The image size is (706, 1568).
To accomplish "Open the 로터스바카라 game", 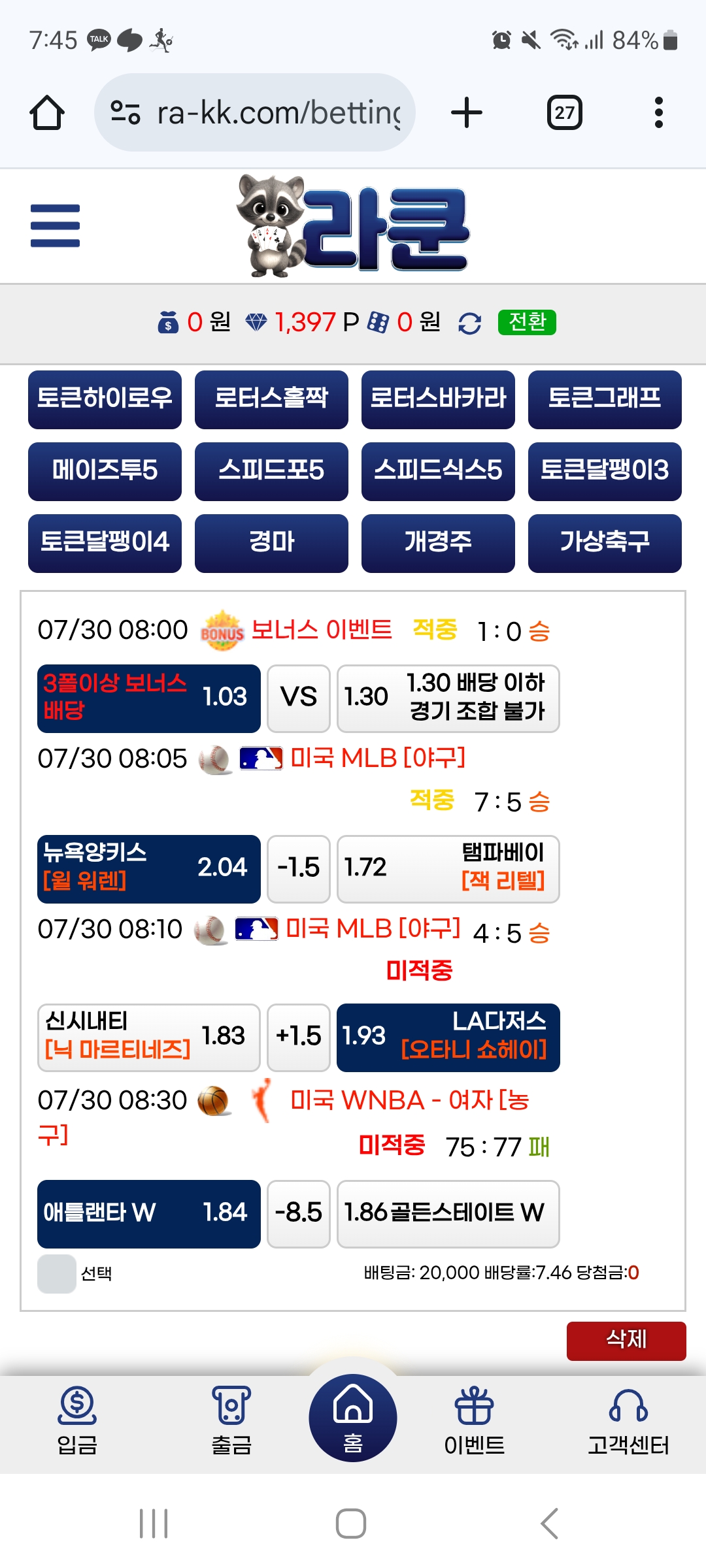I will click(438, 399).
